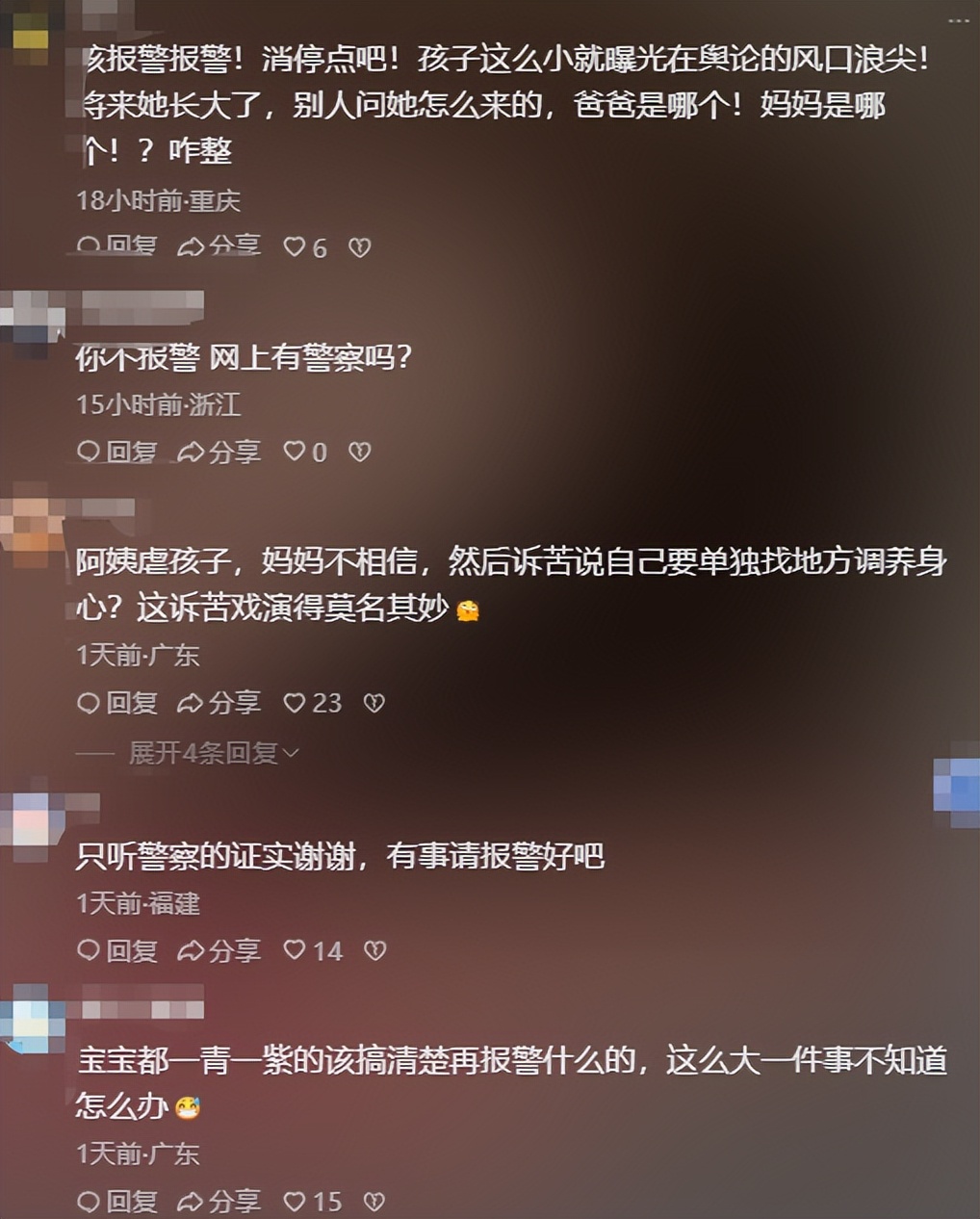Dislike the comment from 福建
980x1219 pixels.
[374, 951]
